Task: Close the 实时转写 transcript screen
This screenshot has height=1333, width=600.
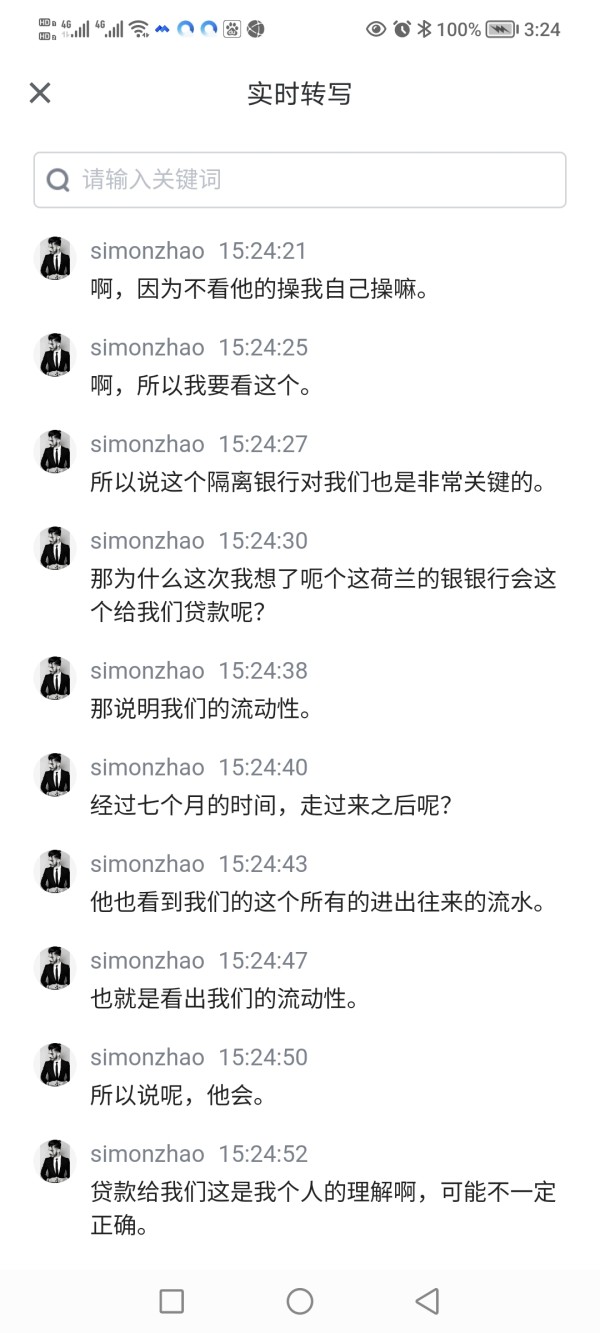Action: (40, 93)
